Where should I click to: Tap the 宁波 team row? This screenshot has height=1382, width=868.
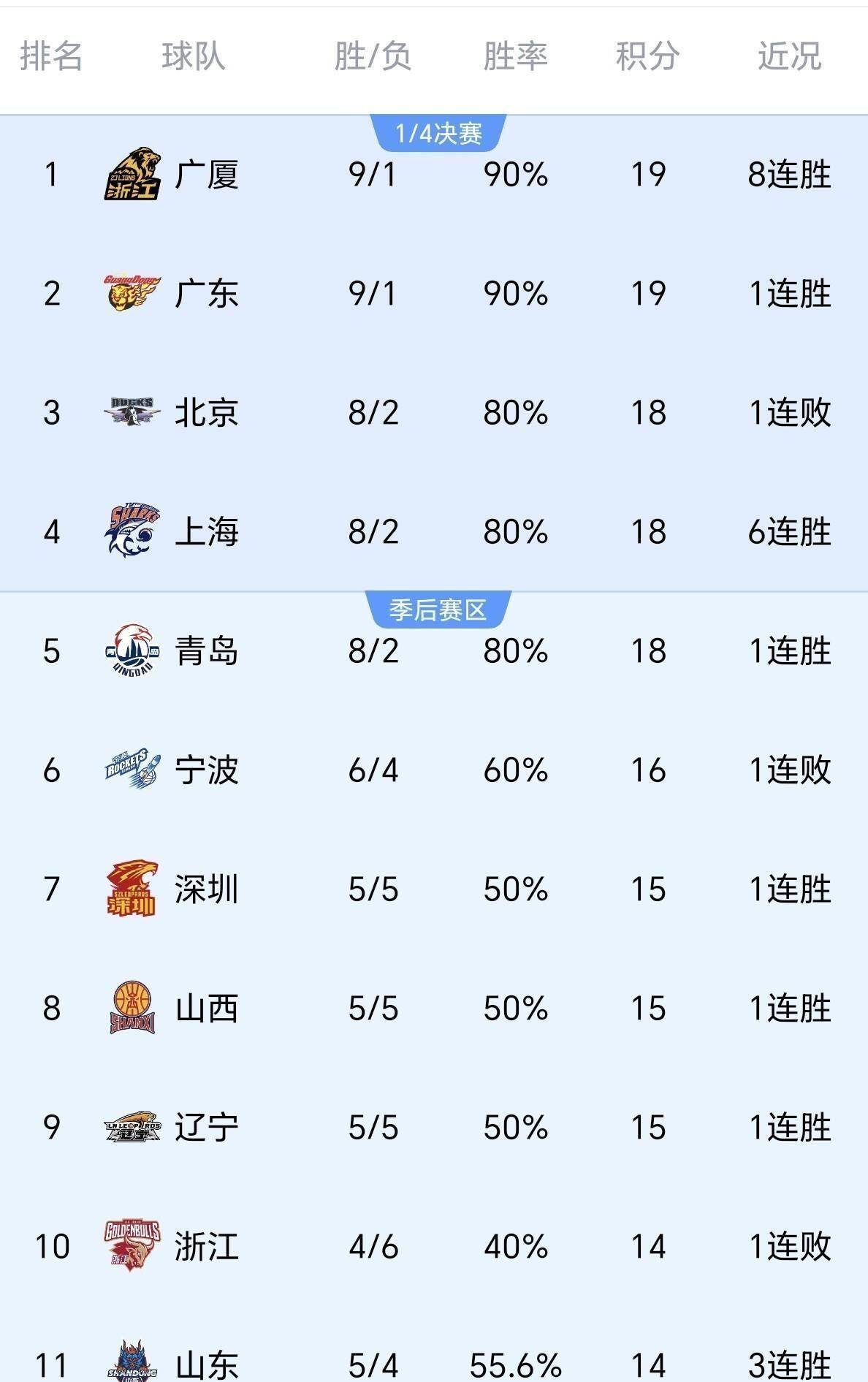pyautogui.click(x=207, y=770)
